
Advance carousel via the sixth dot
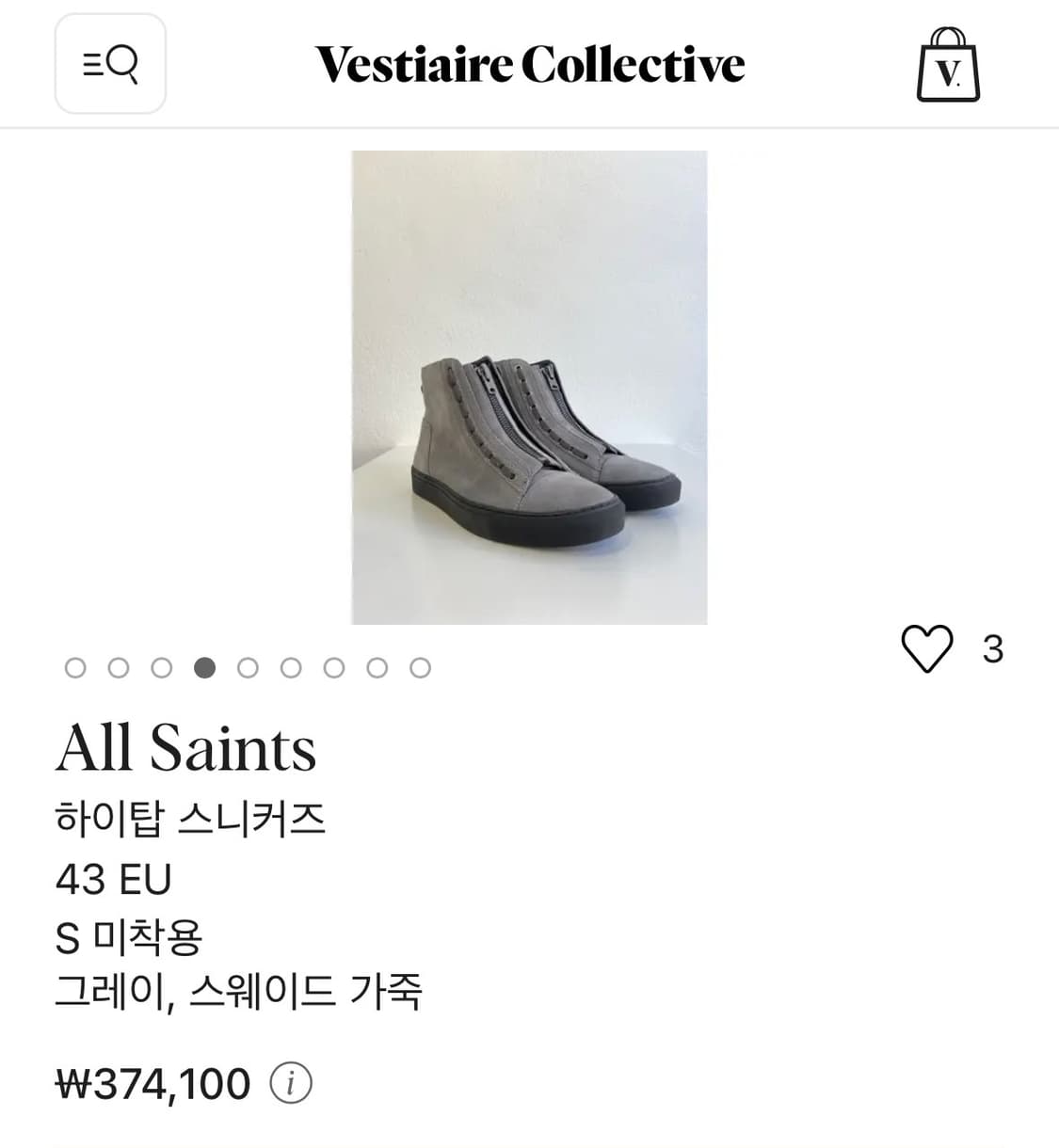pos(292,667)
